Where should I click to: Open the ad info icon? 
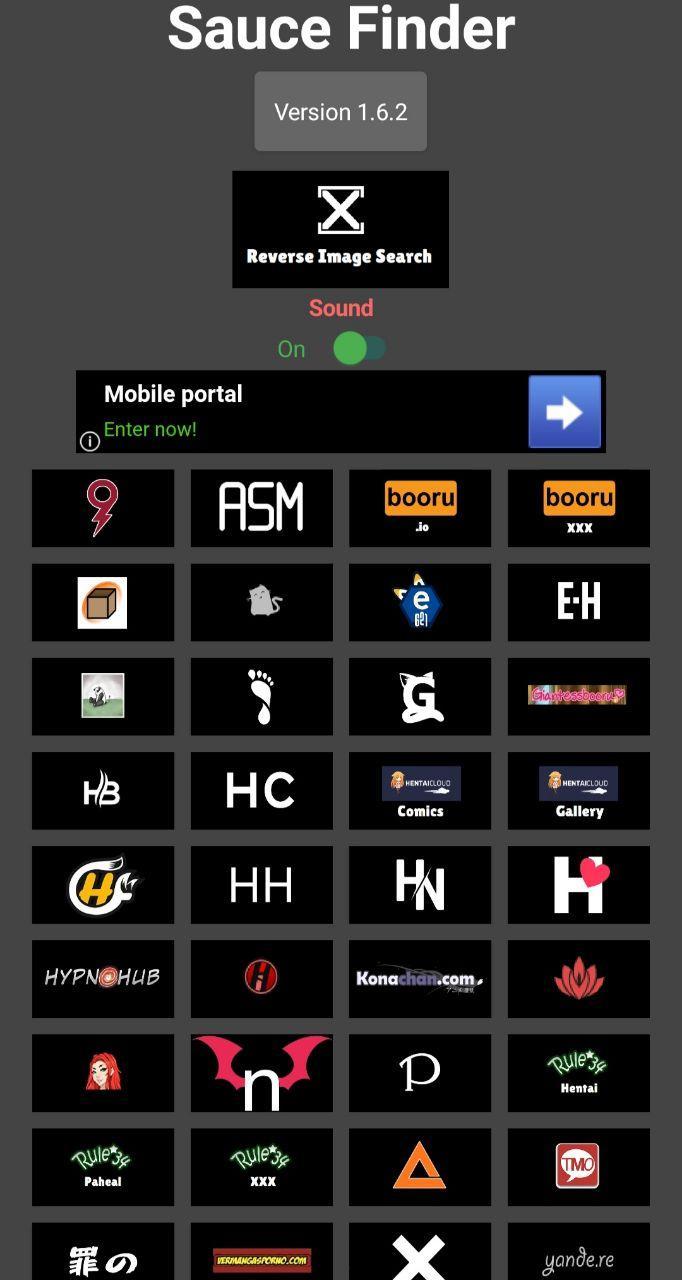tap(90, 441)
